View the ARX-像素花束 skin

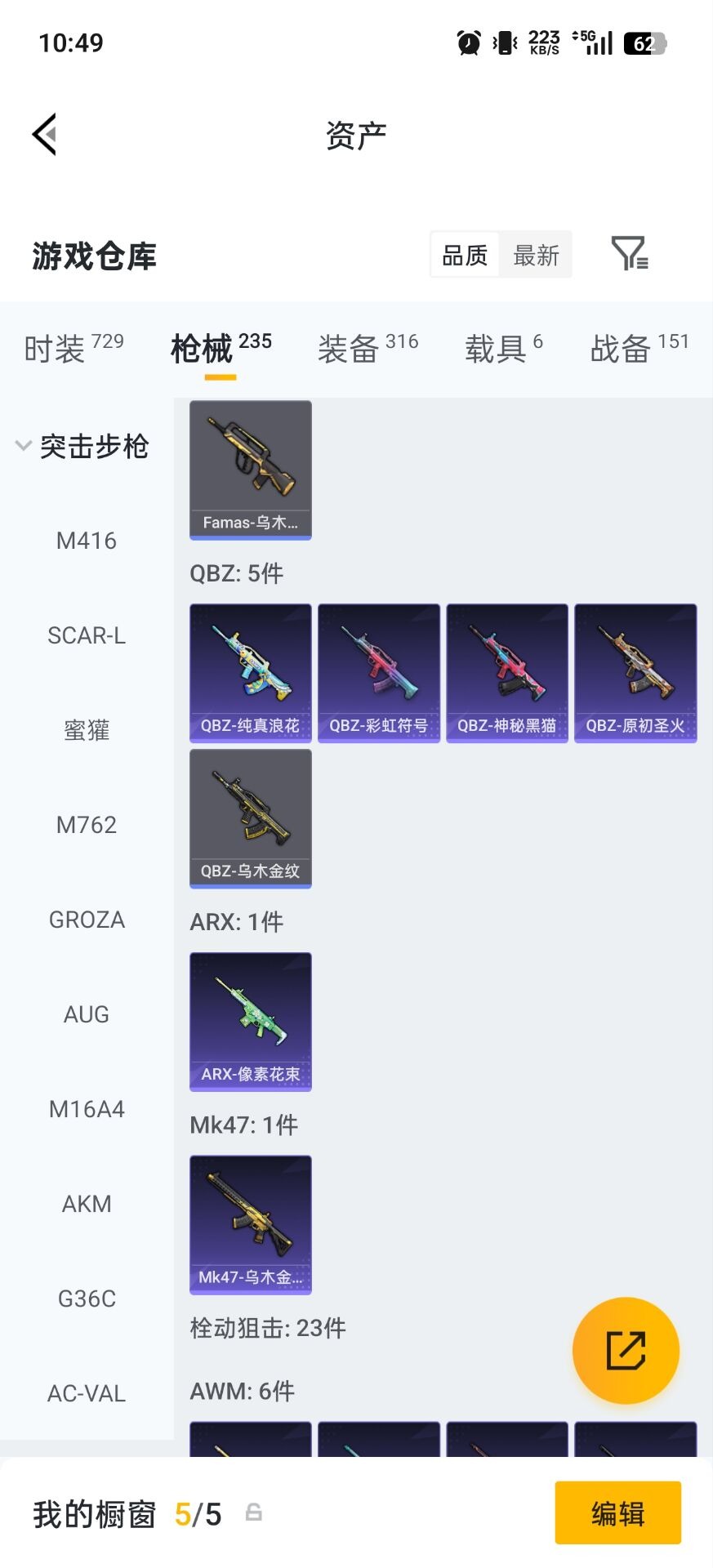(250, 1022)
